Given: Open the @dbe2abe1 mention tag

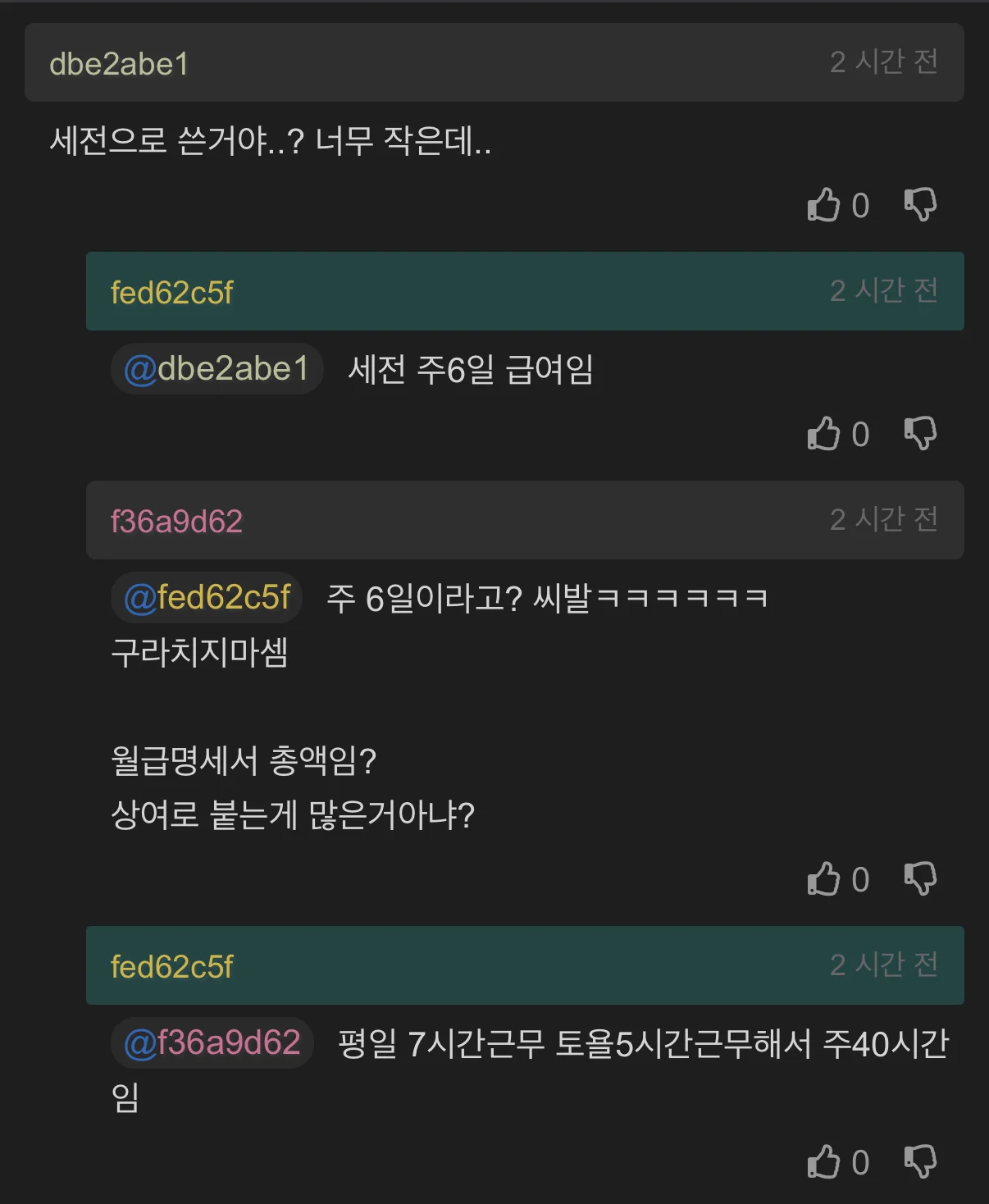Looking at the screenshot, I should pyautogui.click(x=216, y=369).
